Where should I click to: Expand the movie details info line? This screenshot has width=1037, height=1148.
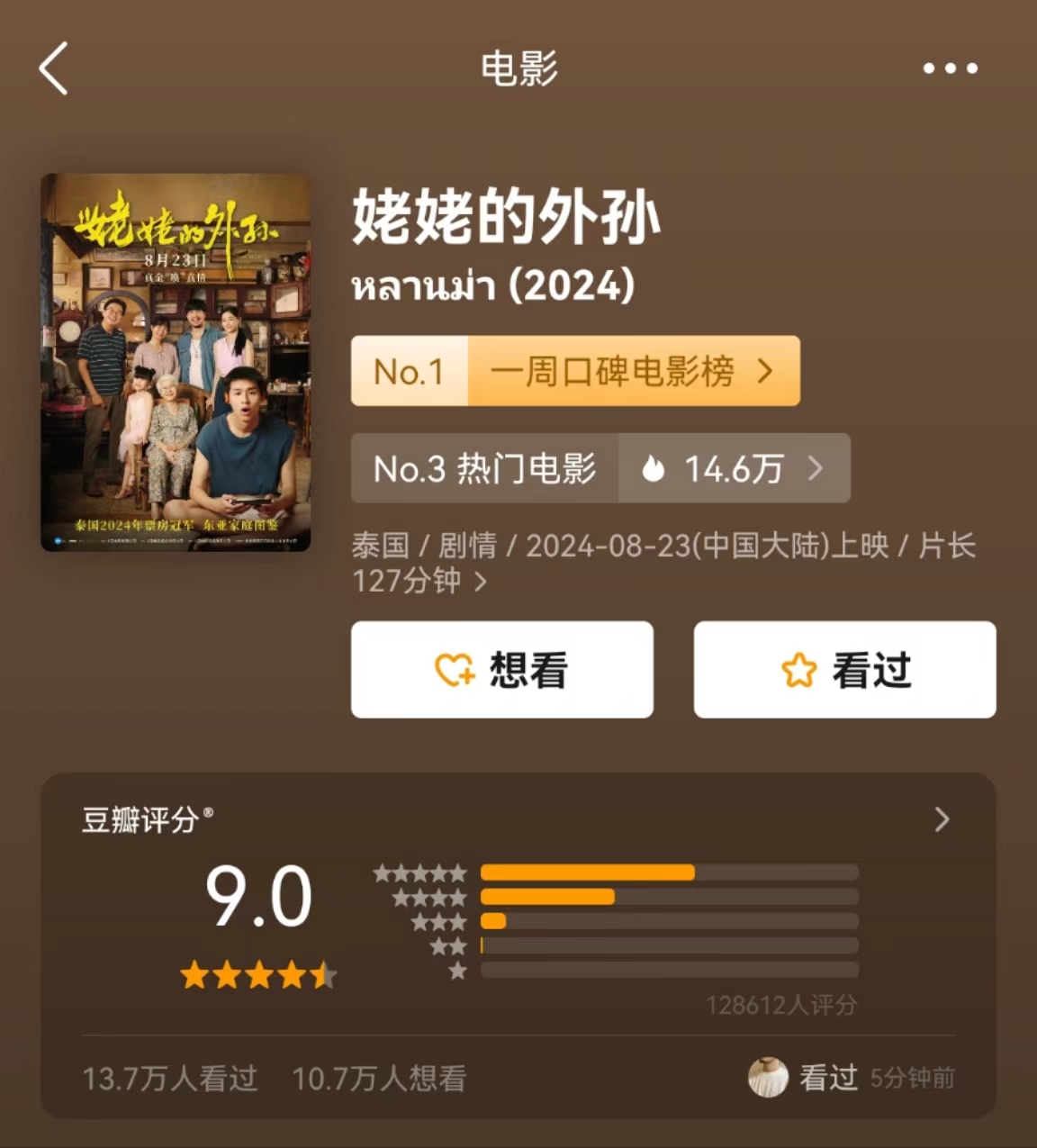(481, 582)
